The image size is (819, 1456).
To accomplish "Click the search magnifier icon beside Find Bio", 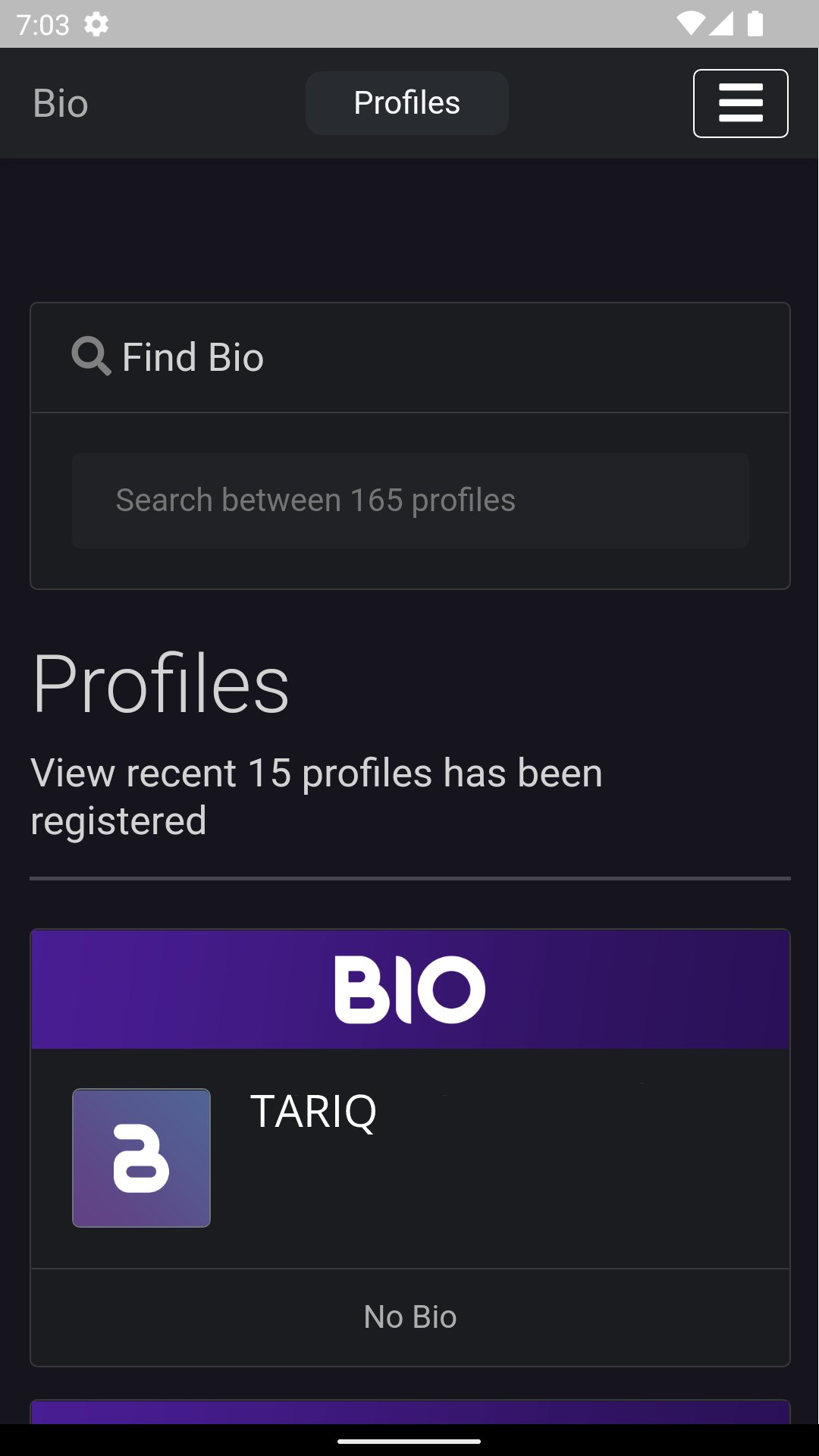I will coord(90,356).
